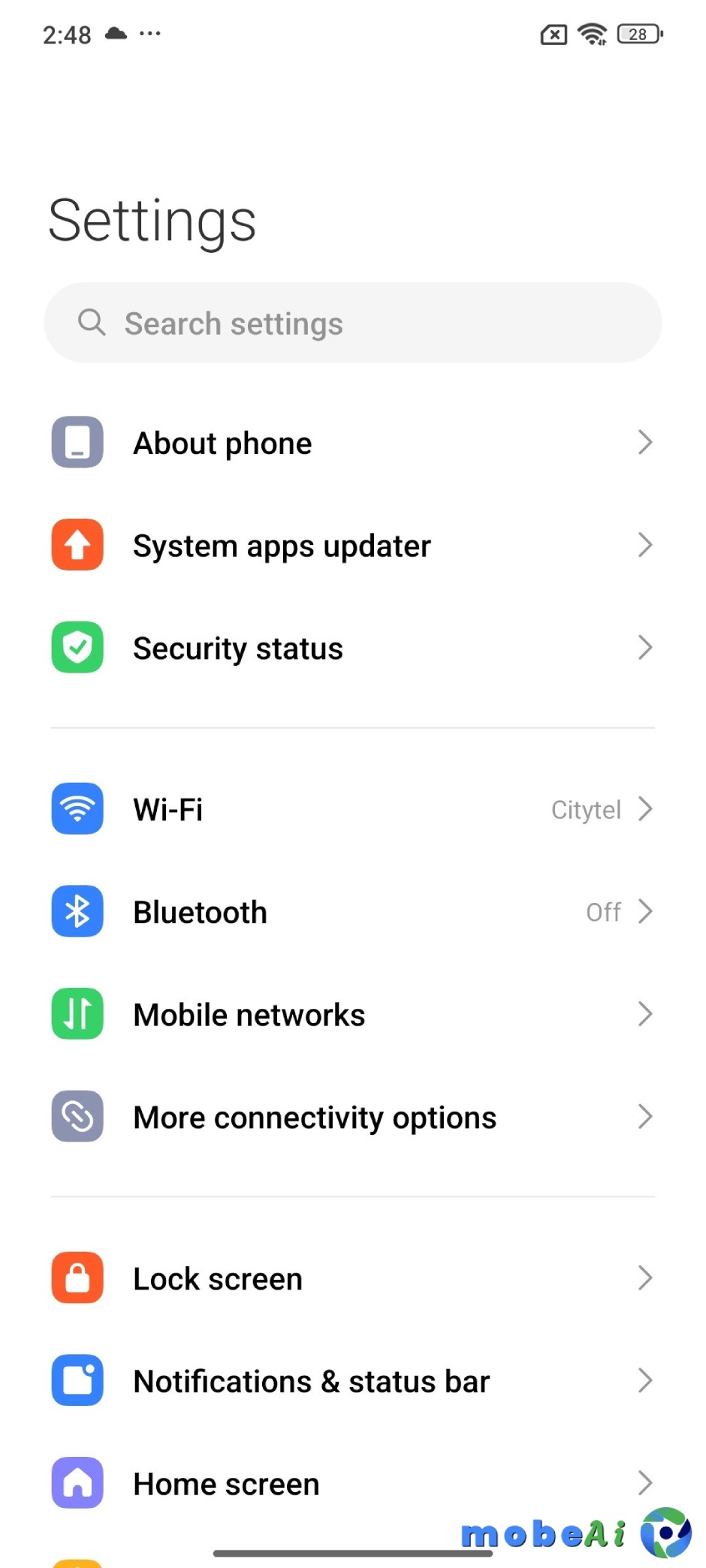
Task: Open About phone
Action: click(352, 443)
